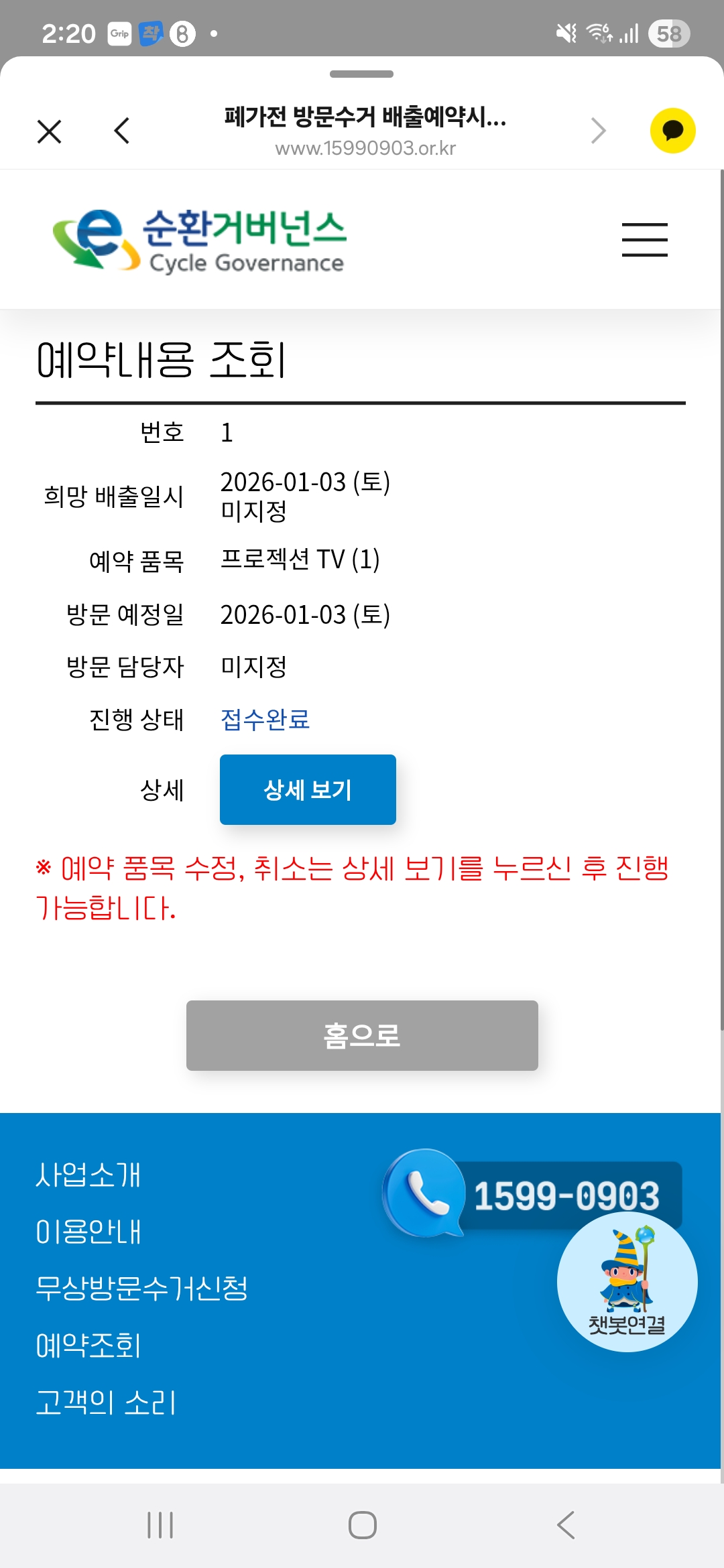This screenshot has height=1568, width=724.
Task: Tap 상세 보기 to view reservation details
Action: pos(308,789)
